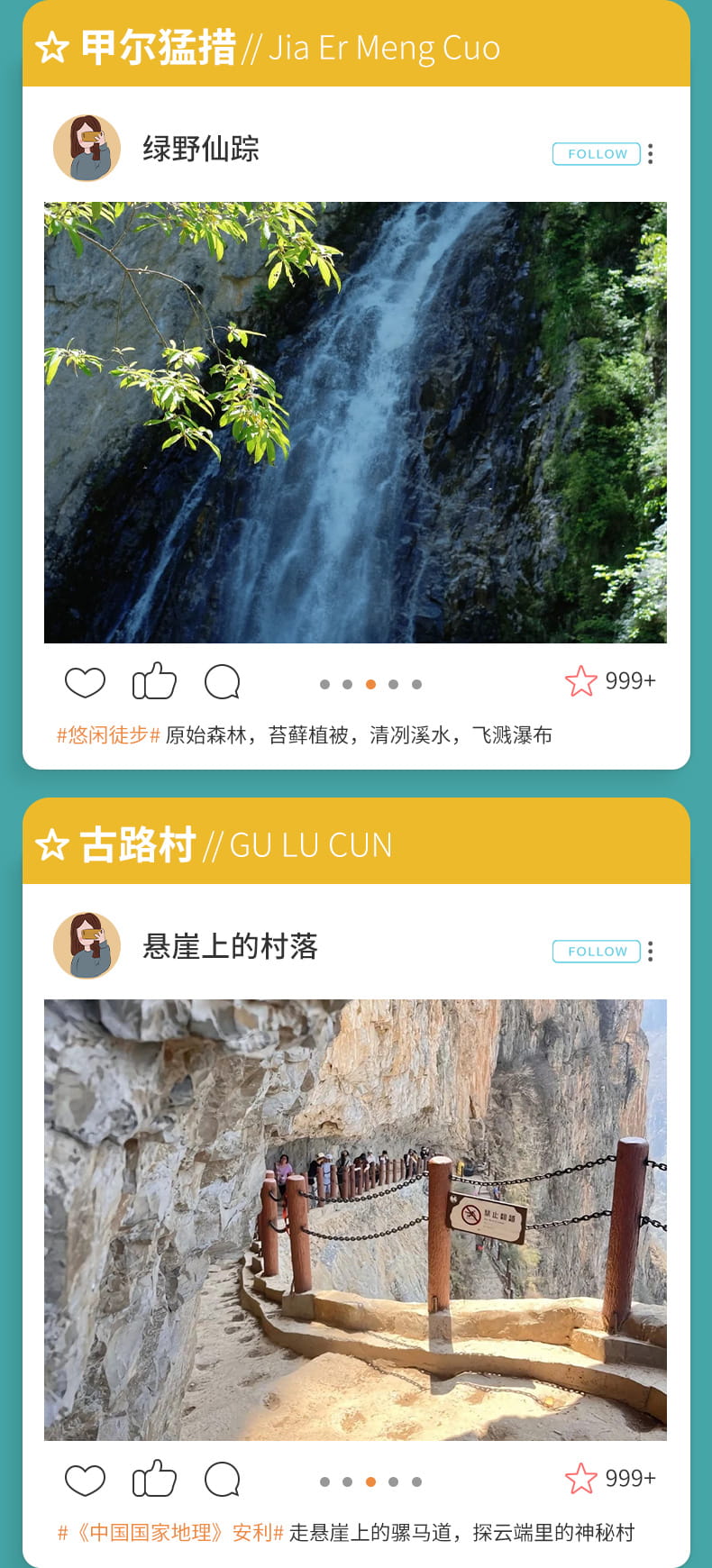Open comments on the waterfall post
The image size is (712, 1568).
(221, 681)
